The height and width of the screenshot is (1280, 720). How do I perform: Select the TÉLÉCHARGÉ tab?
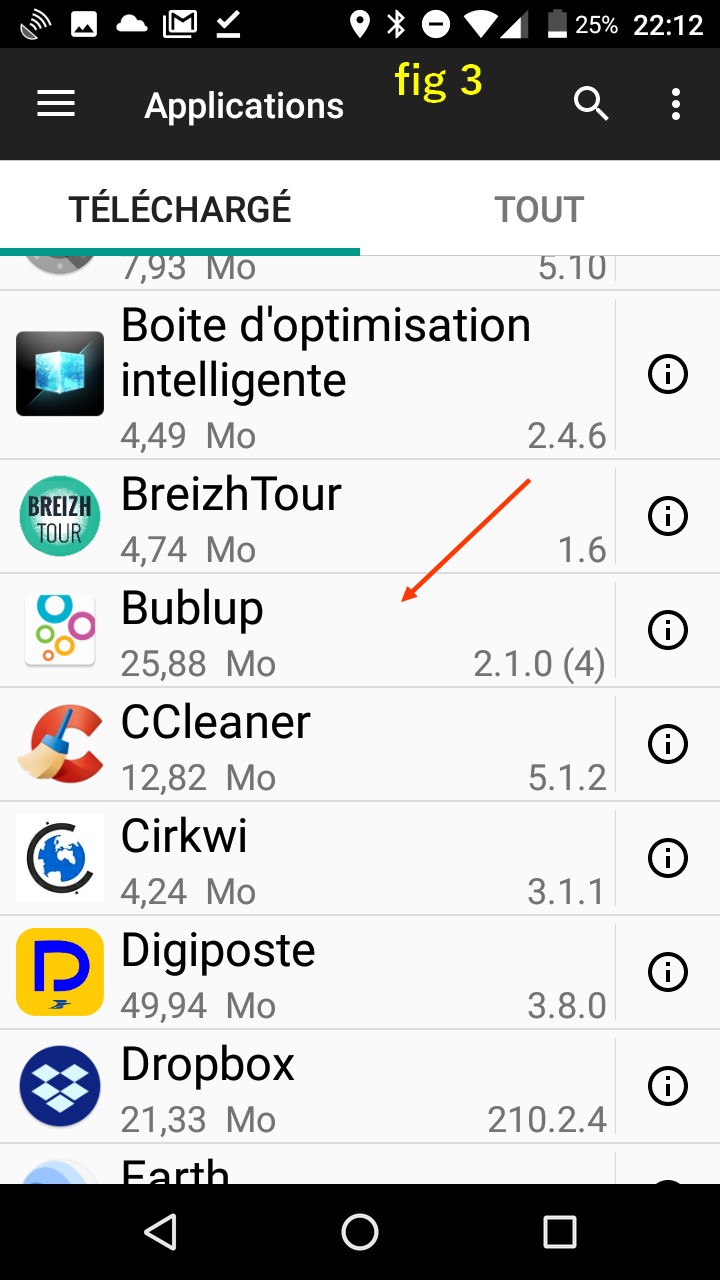pos(180,210)
